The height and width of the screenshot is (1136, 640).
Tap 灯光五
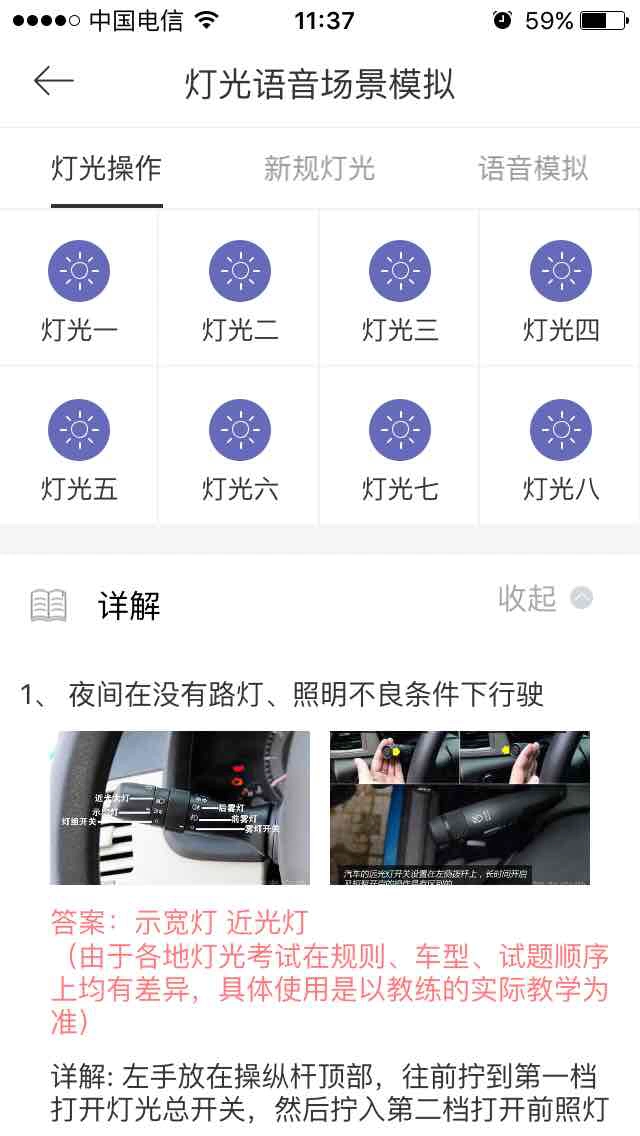pyautogui.click(x=79, y=446)
